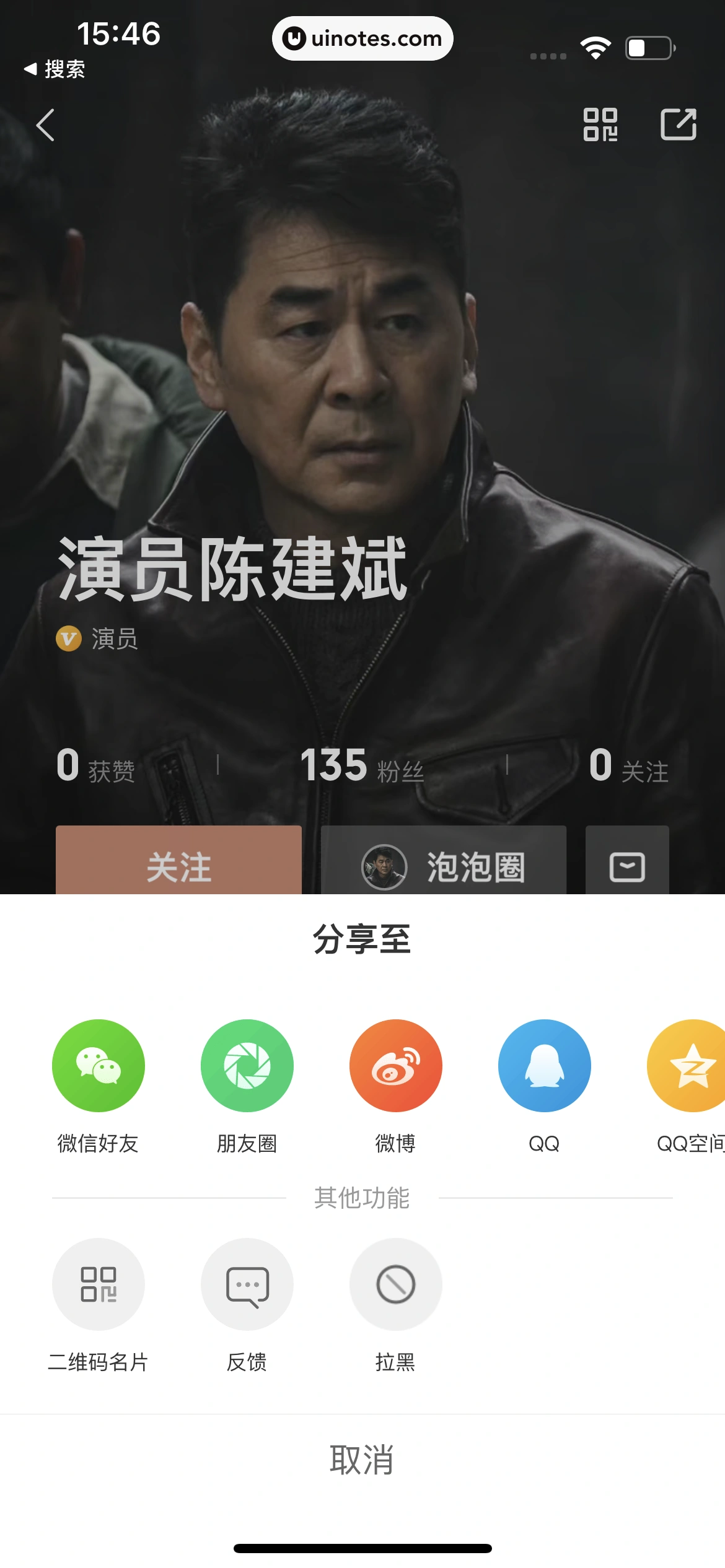Open the private message envelope icon
The width and height of the screenshot is (725, 1568).
coord(627,867)
